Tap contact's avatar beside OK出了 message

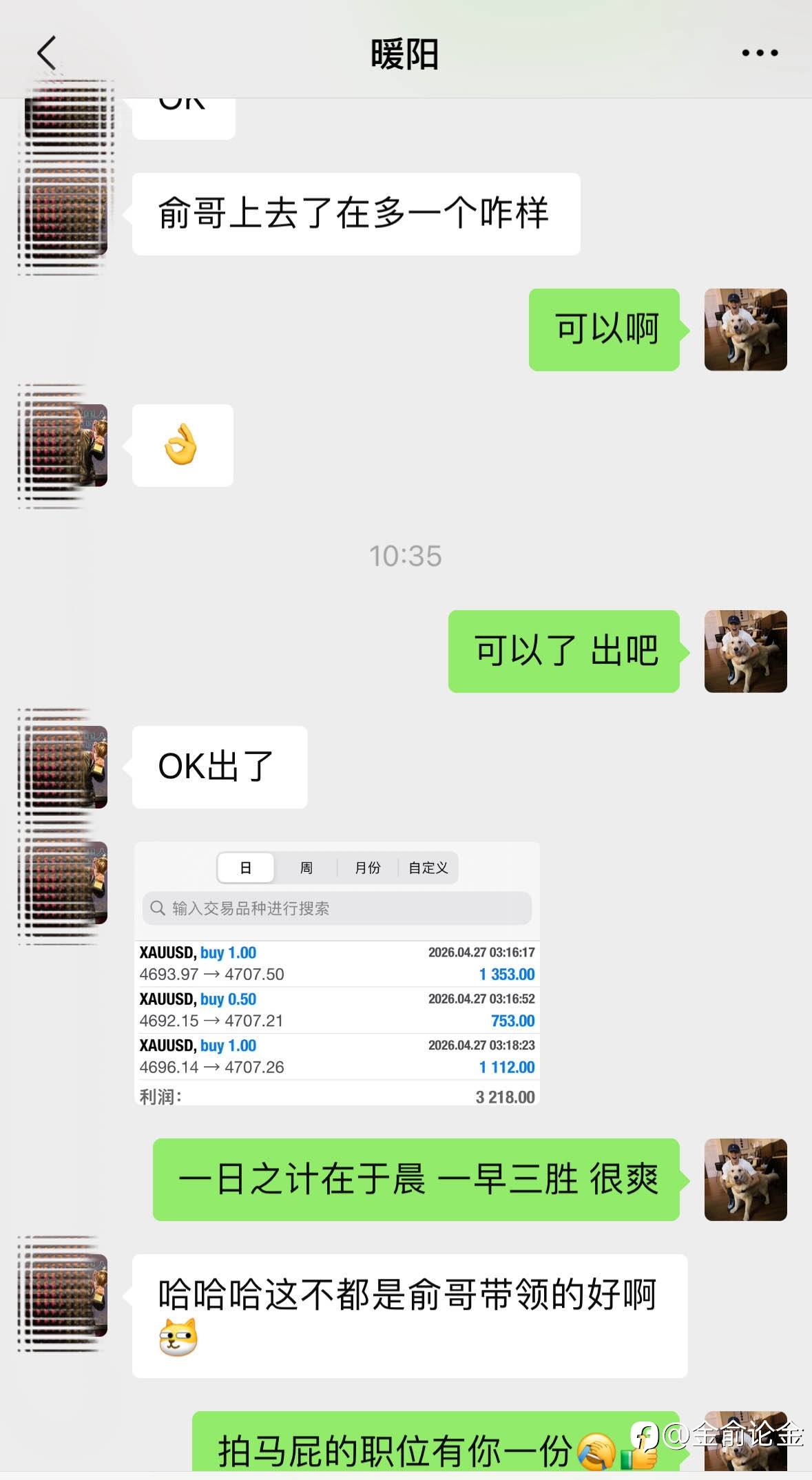66,767
